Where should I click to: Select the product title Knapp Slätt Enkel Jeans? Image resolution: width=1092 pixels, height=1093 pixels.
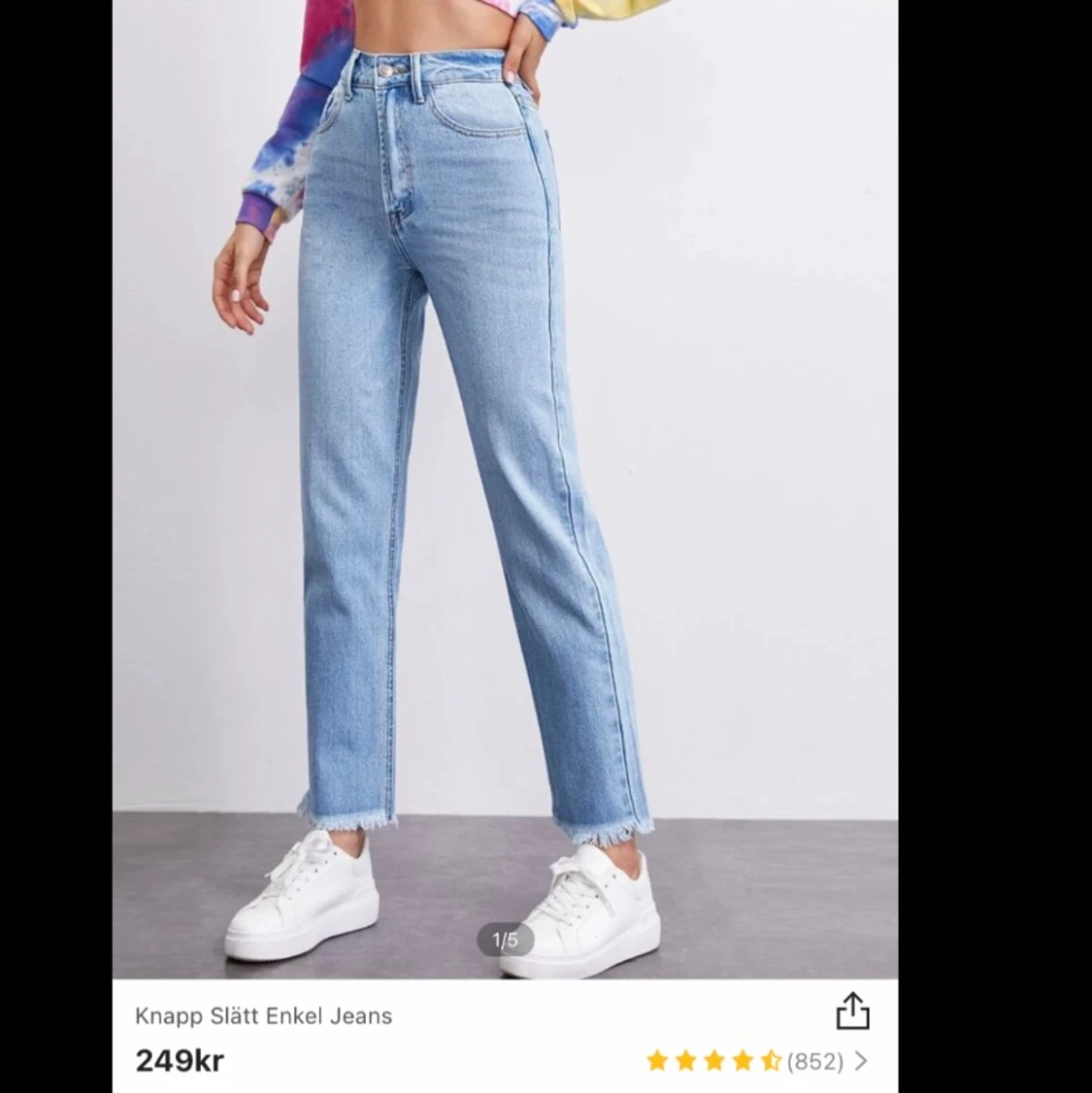pos(263,1016)
